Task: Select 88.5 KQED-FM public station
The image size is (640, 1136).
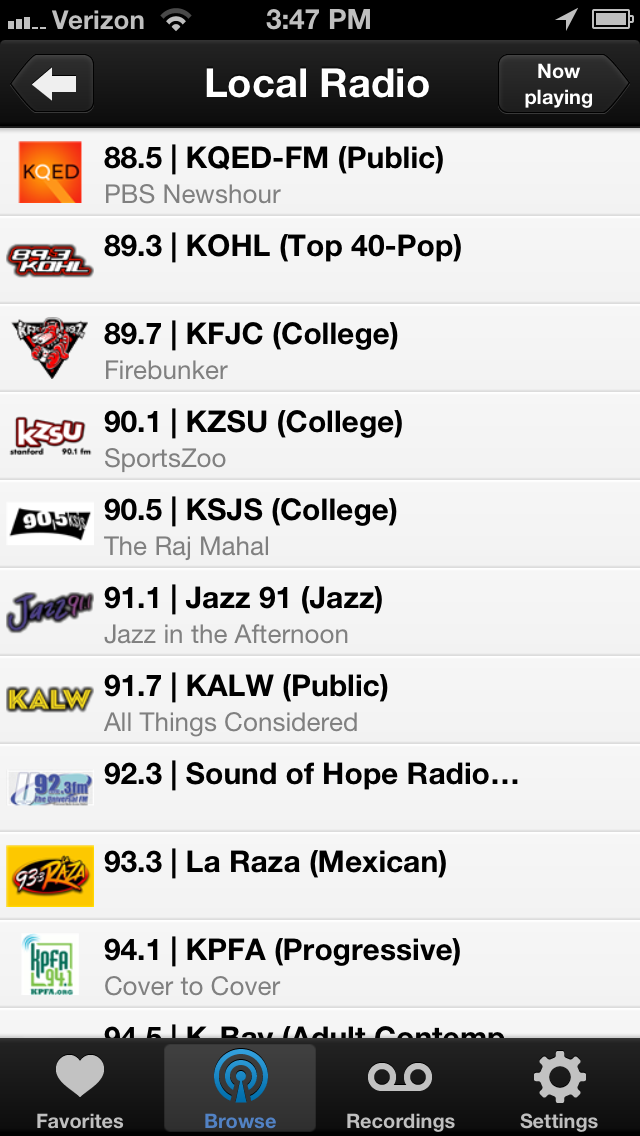Action: pyautogui.click(x=320, y=172)
